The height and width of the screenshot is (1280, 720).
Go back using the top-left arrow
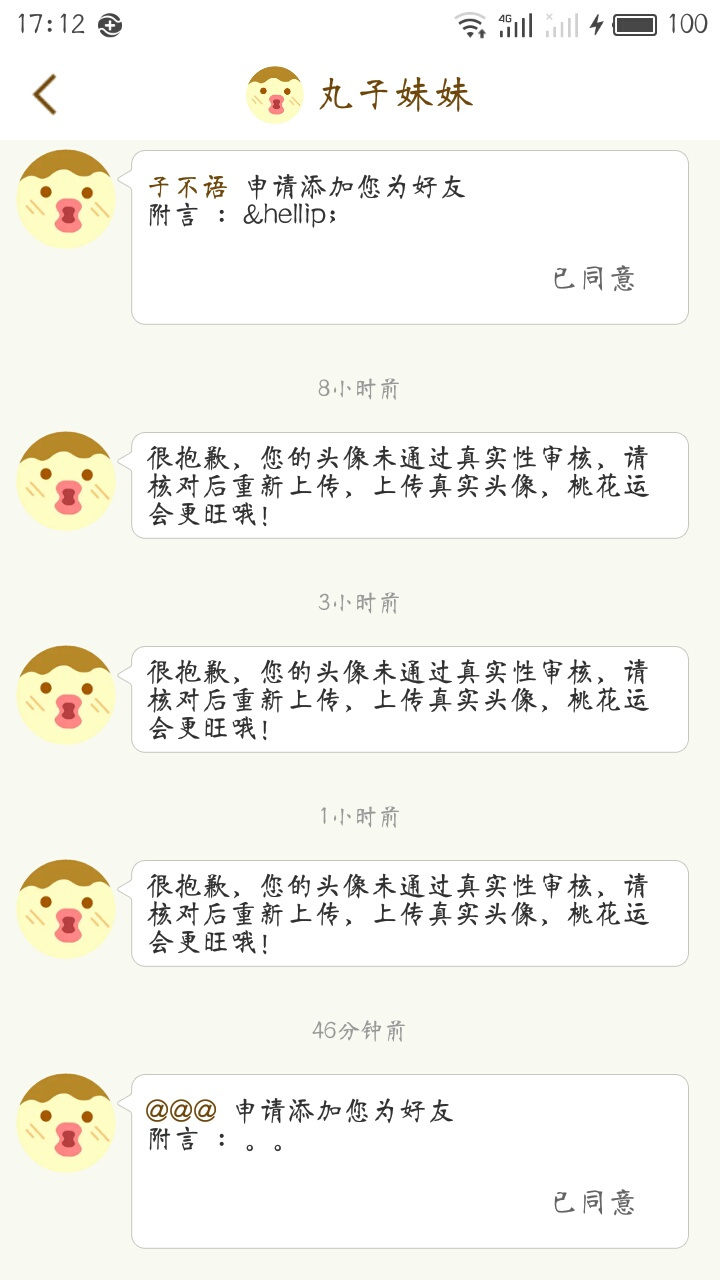(45, 95)
